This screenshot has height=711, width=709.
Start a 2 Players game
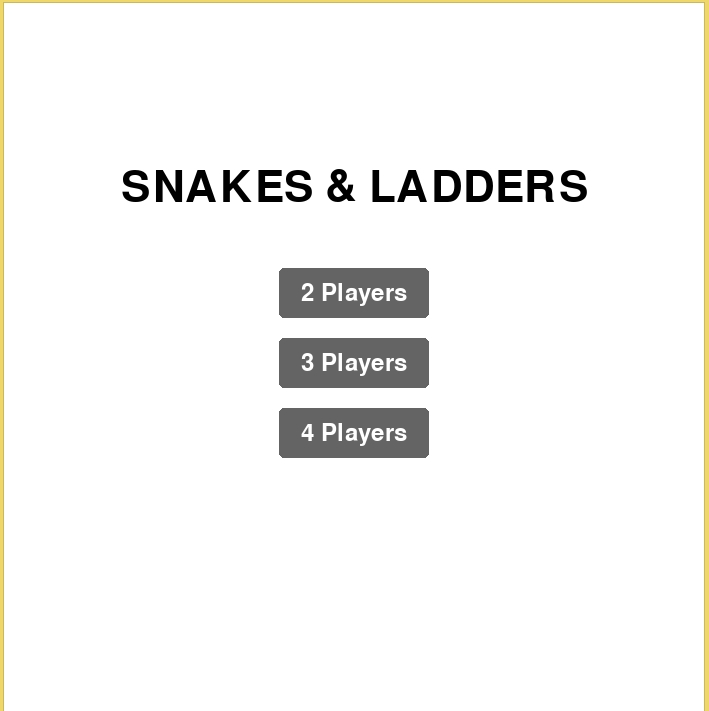[354, 293]
